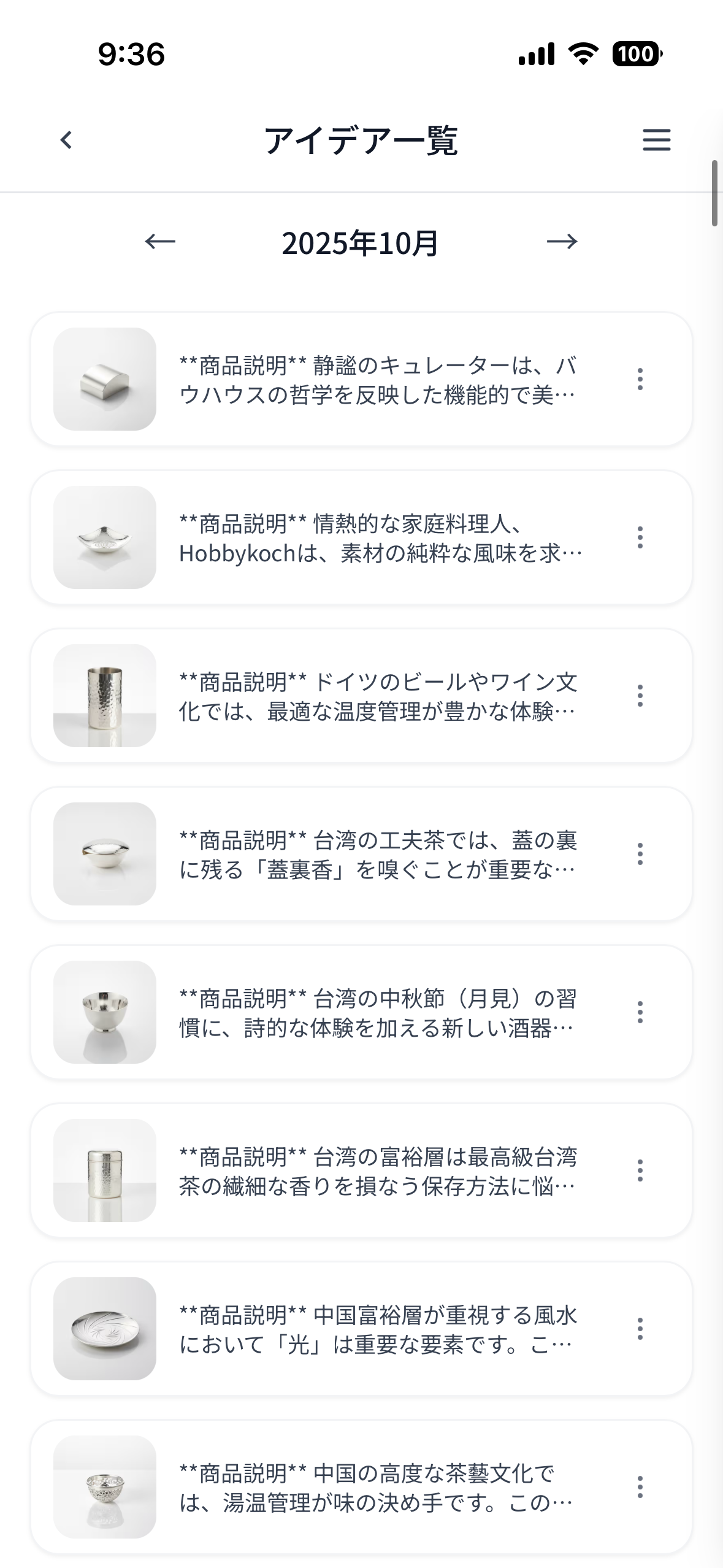Show options for 中国の高度な茶藝文化 idea

pyautogui.click(x=640, y=1488)
